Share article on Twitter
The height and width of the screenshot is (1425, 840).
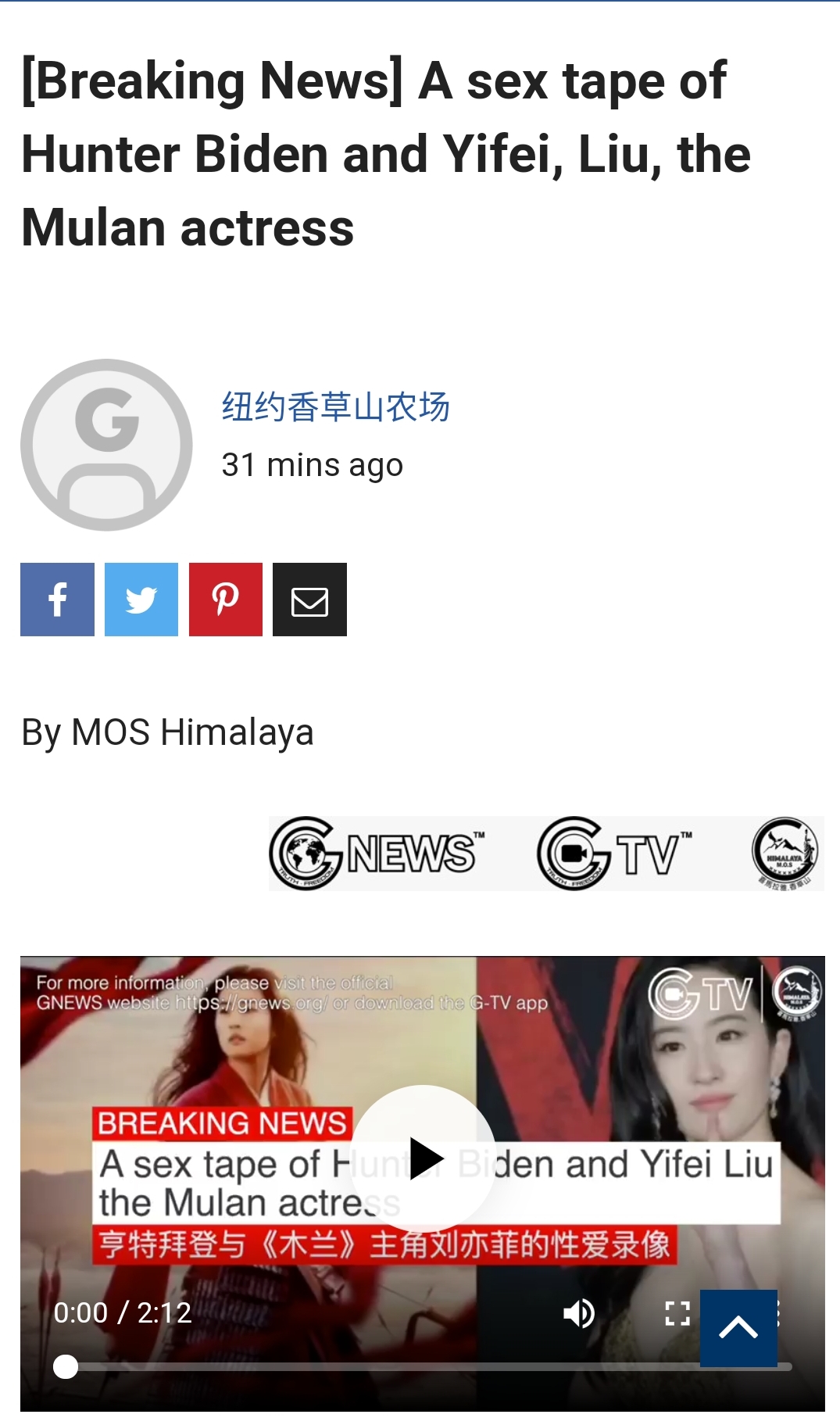click(141, 600)
